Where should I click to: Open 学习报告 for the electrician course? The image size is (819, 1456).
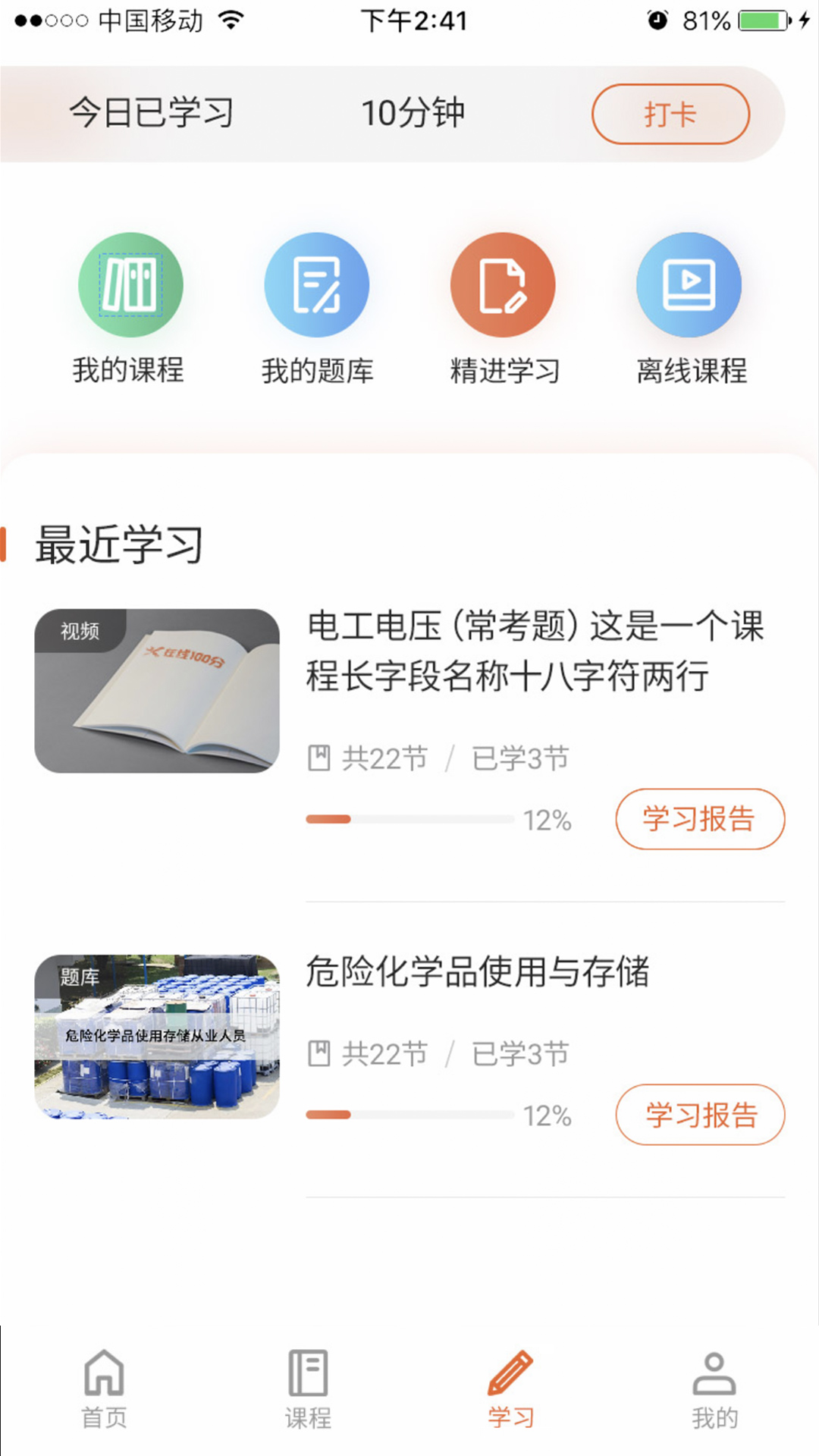click(x=700, y=819)
